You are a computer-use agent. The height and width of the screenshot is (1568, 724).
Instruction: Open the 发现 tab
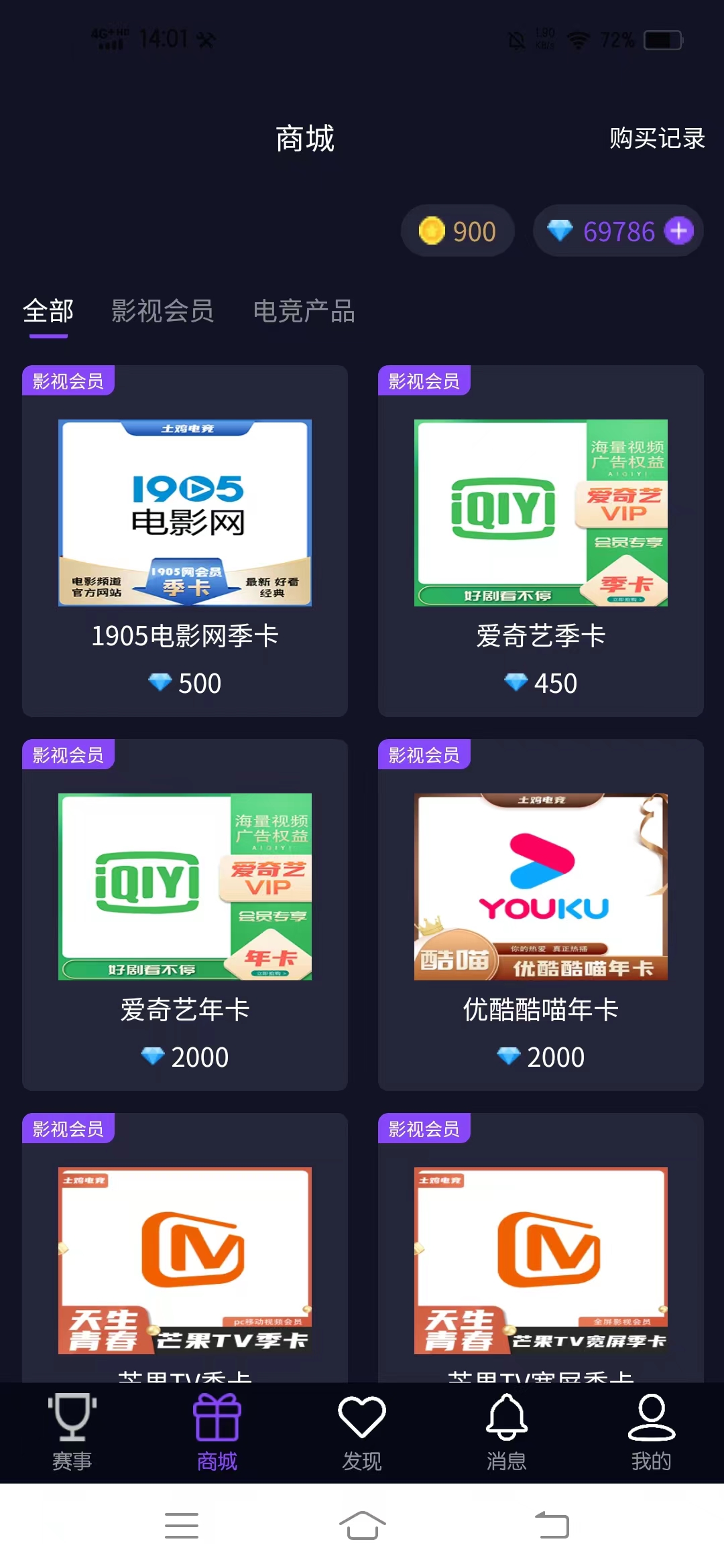pos(362,1432)
